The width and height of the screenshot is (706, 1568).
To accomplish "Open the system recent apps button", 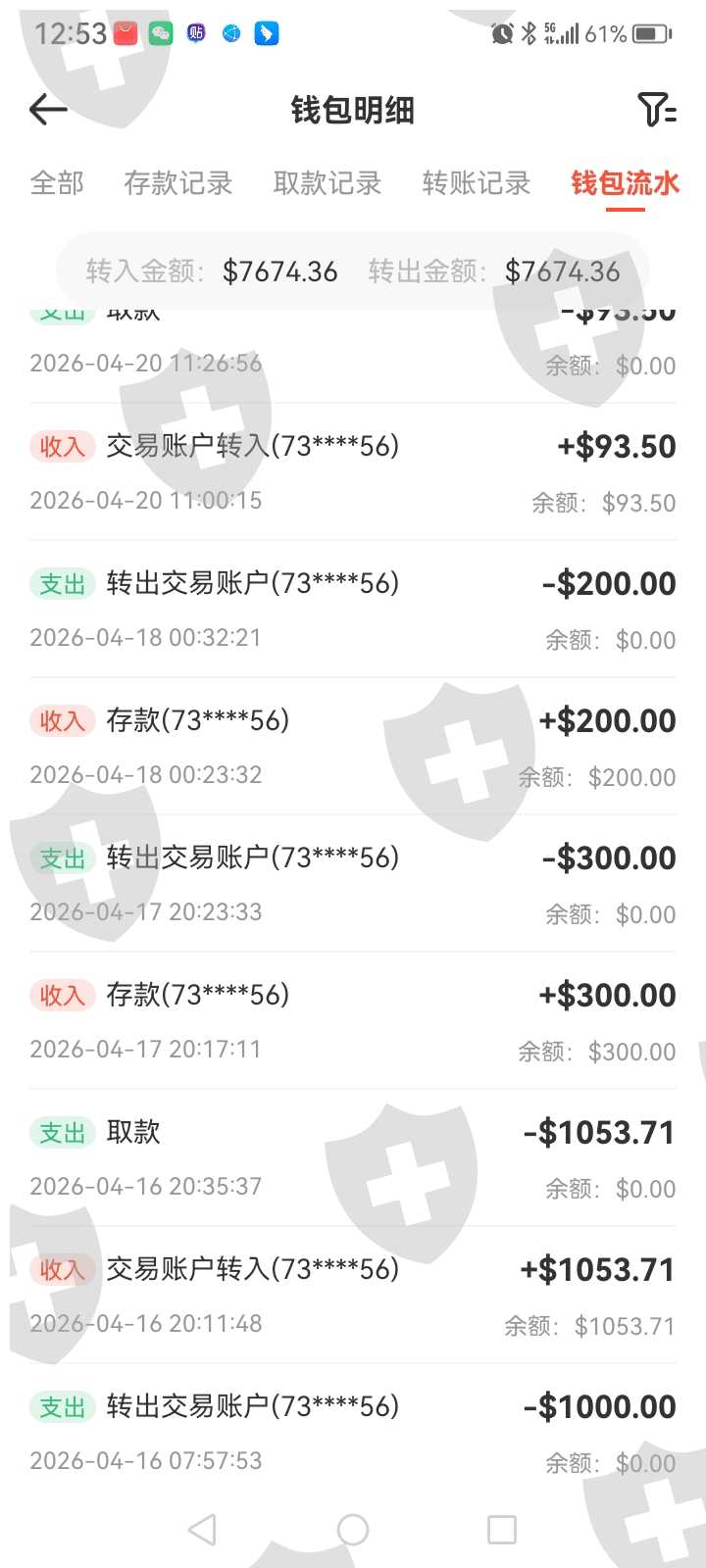I will click(502, 1530).
